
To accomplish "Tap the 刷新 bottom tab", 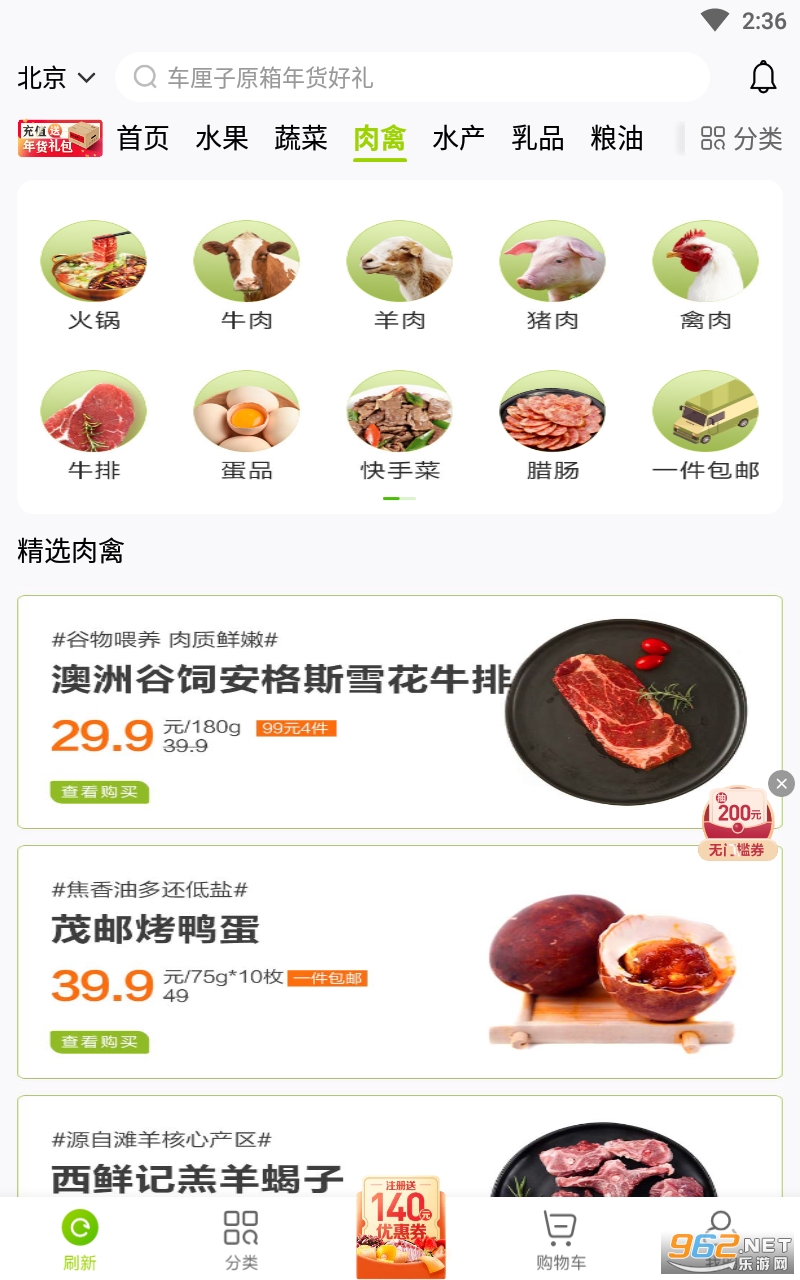I will 80,1240.
